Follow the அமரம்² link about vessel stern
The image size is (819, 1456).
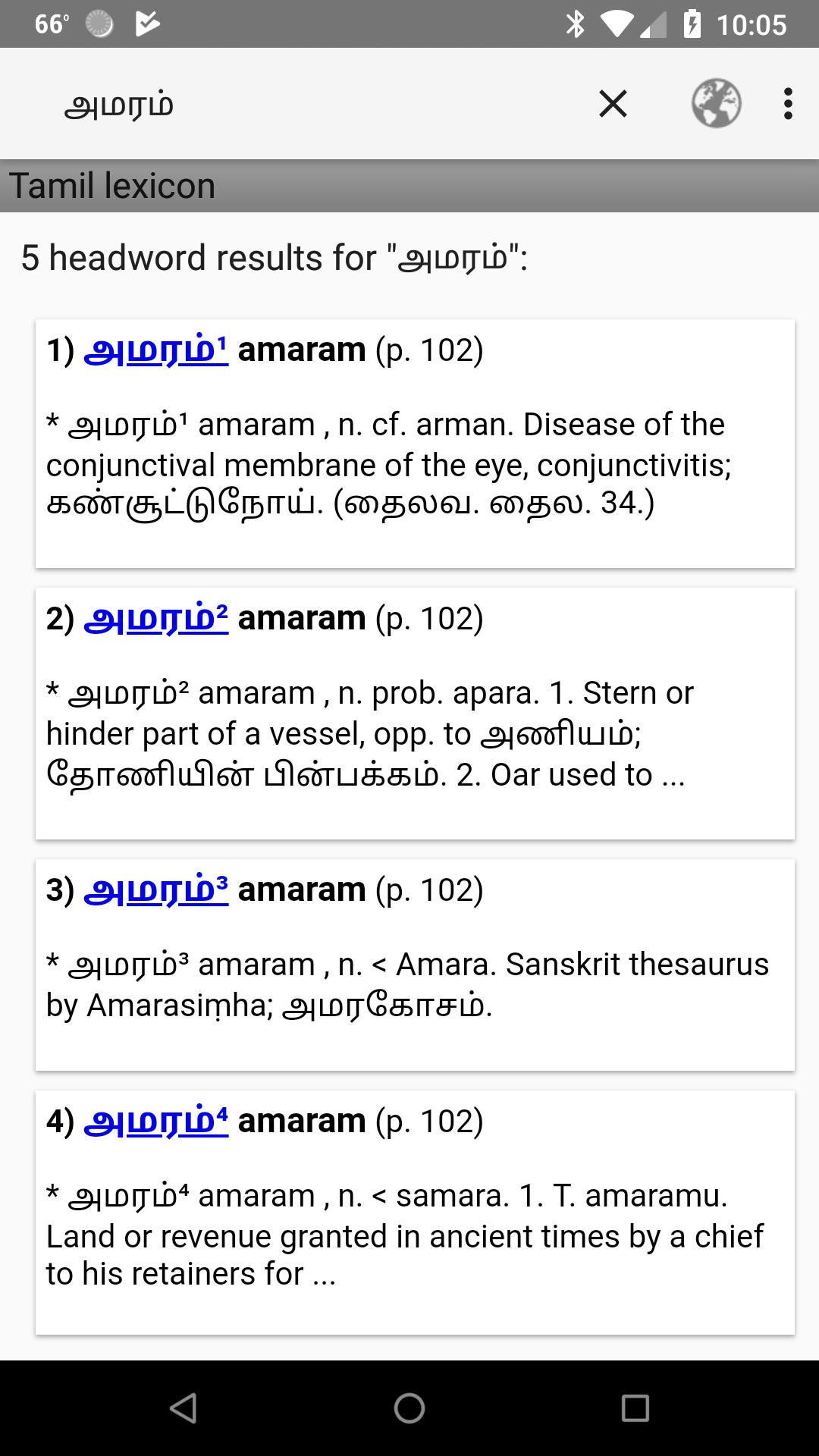tap(155, 619)
